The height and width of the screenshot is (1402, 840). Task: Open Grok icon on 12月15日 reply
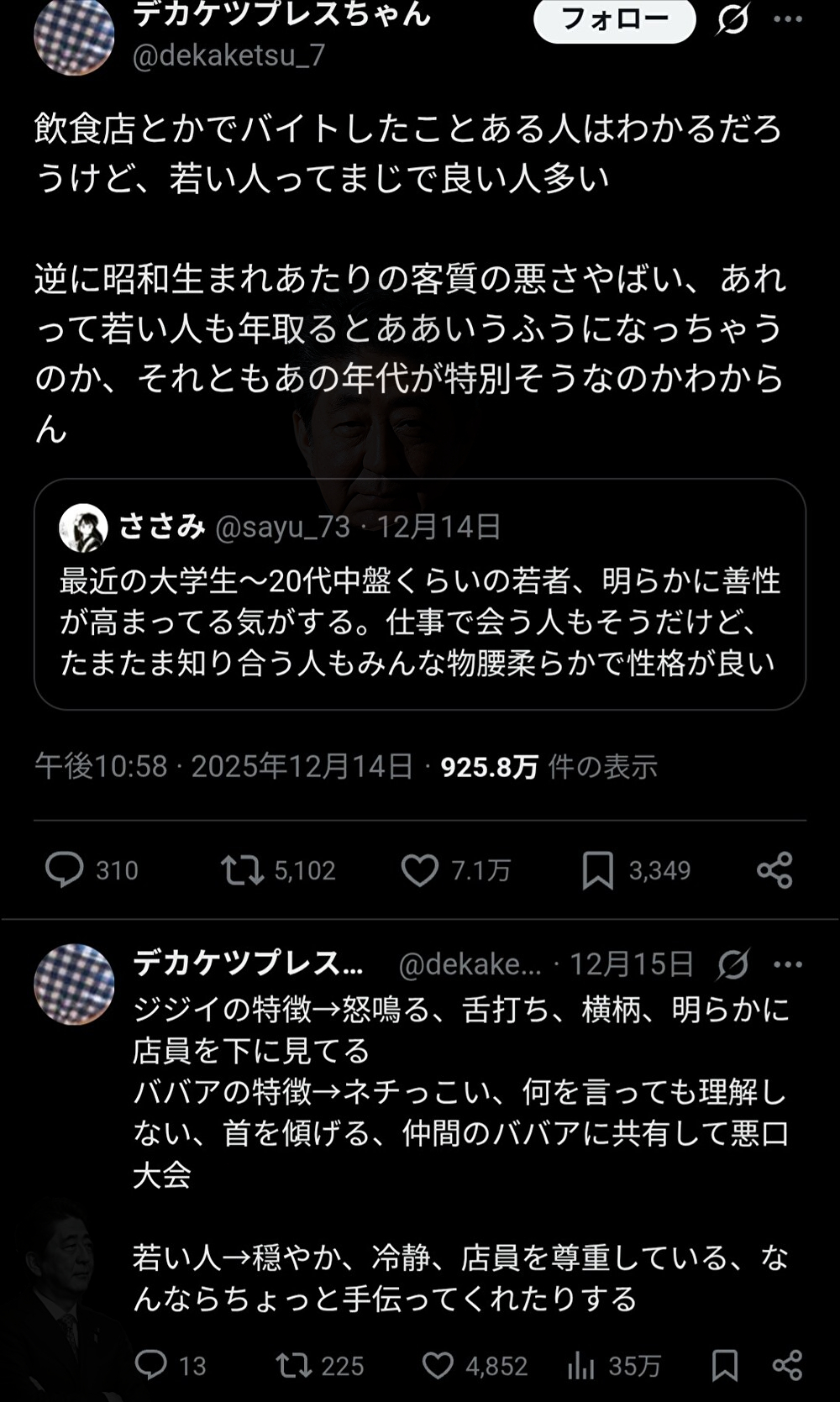732,964
